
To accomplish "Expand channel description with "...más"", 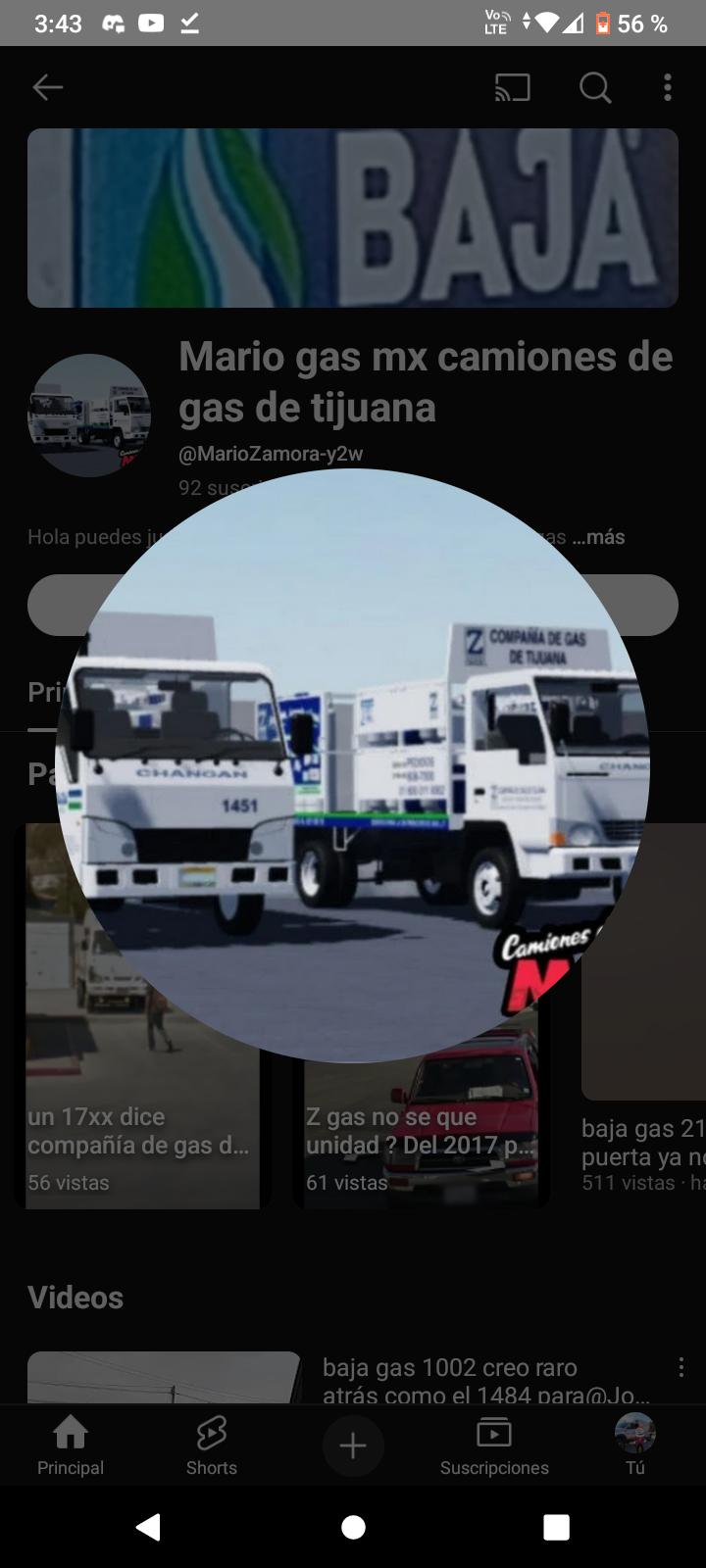I will click(598, 537).
